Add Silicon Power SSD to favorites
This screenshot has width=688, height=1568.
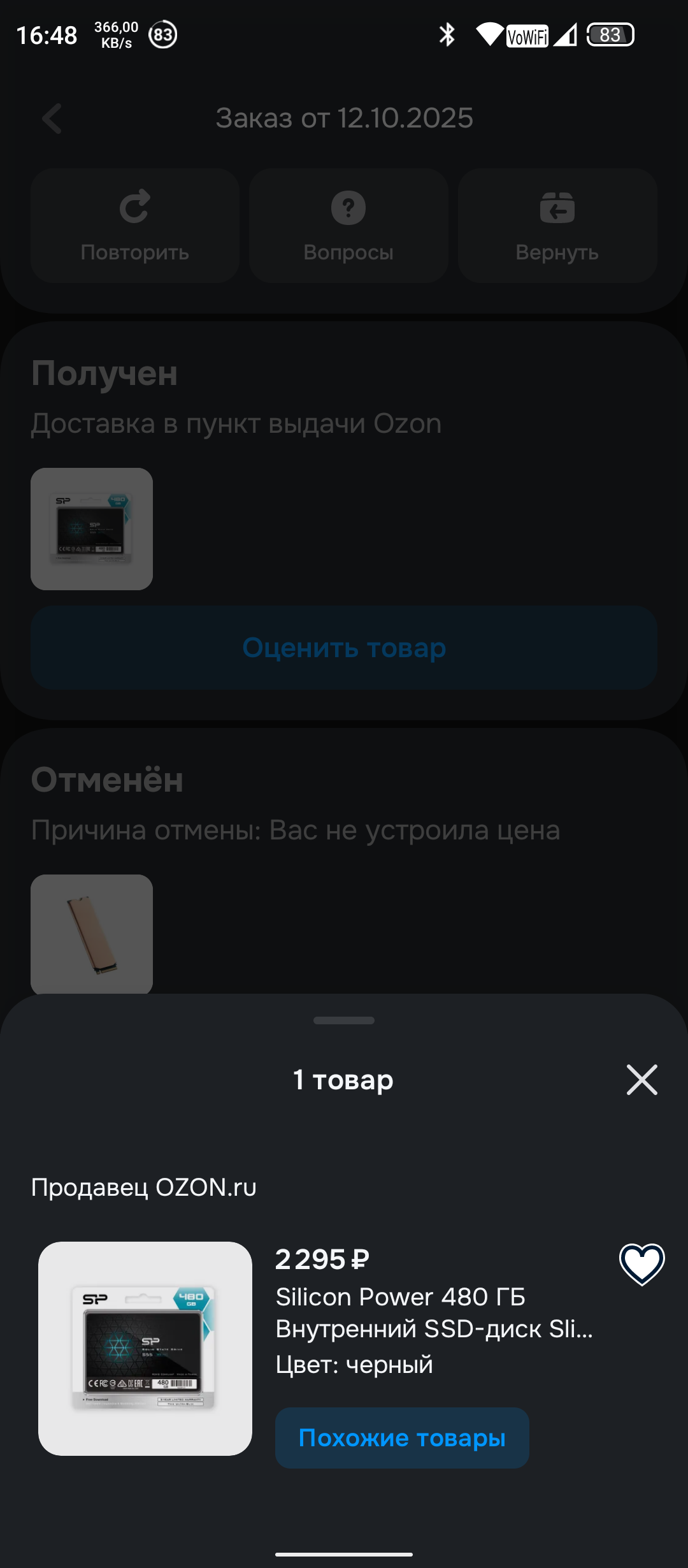coord(641,1265)
